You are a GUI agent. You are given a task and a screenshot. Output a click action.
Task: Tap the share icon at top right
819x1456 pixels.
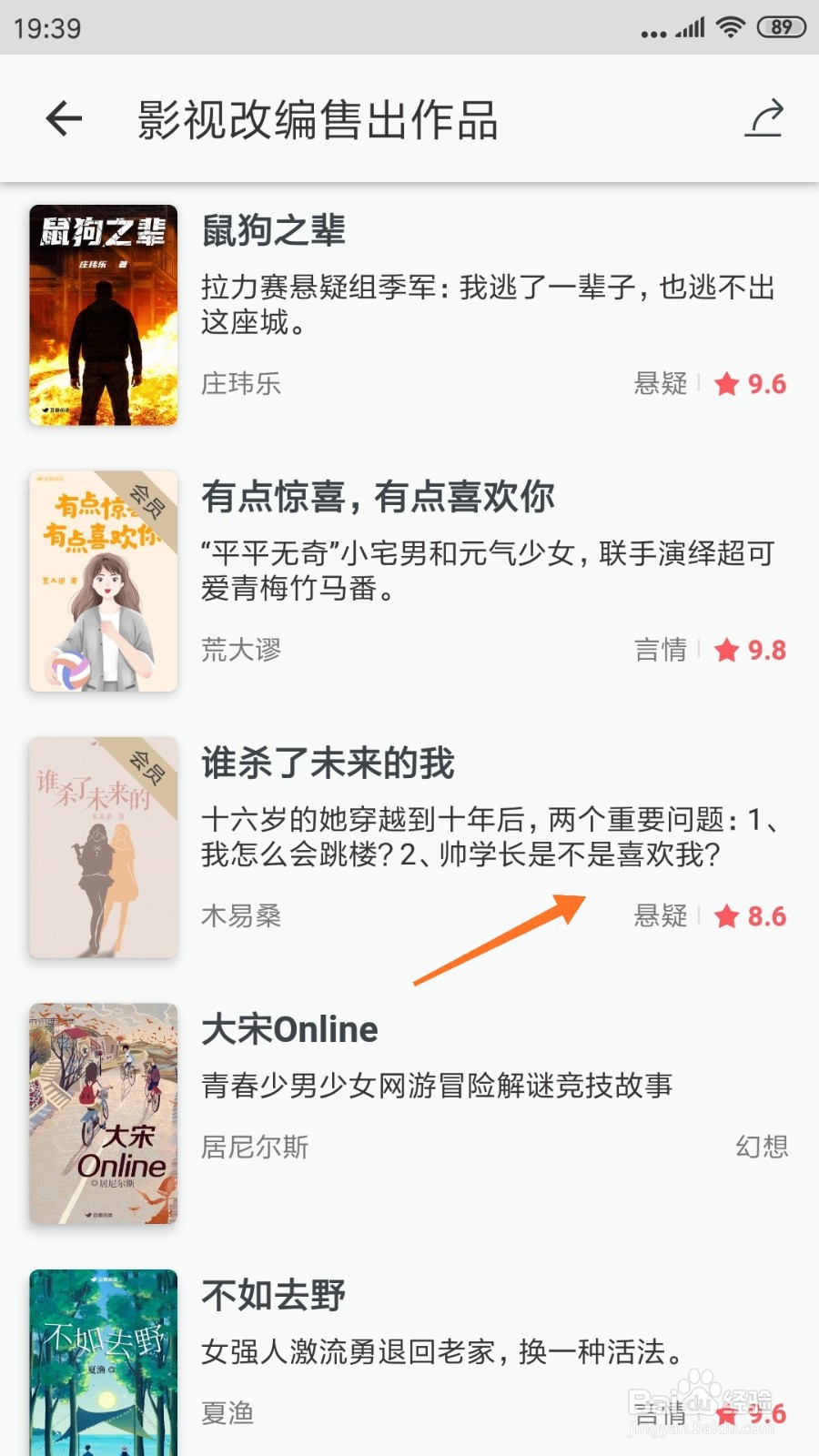[x=764, y=118]
